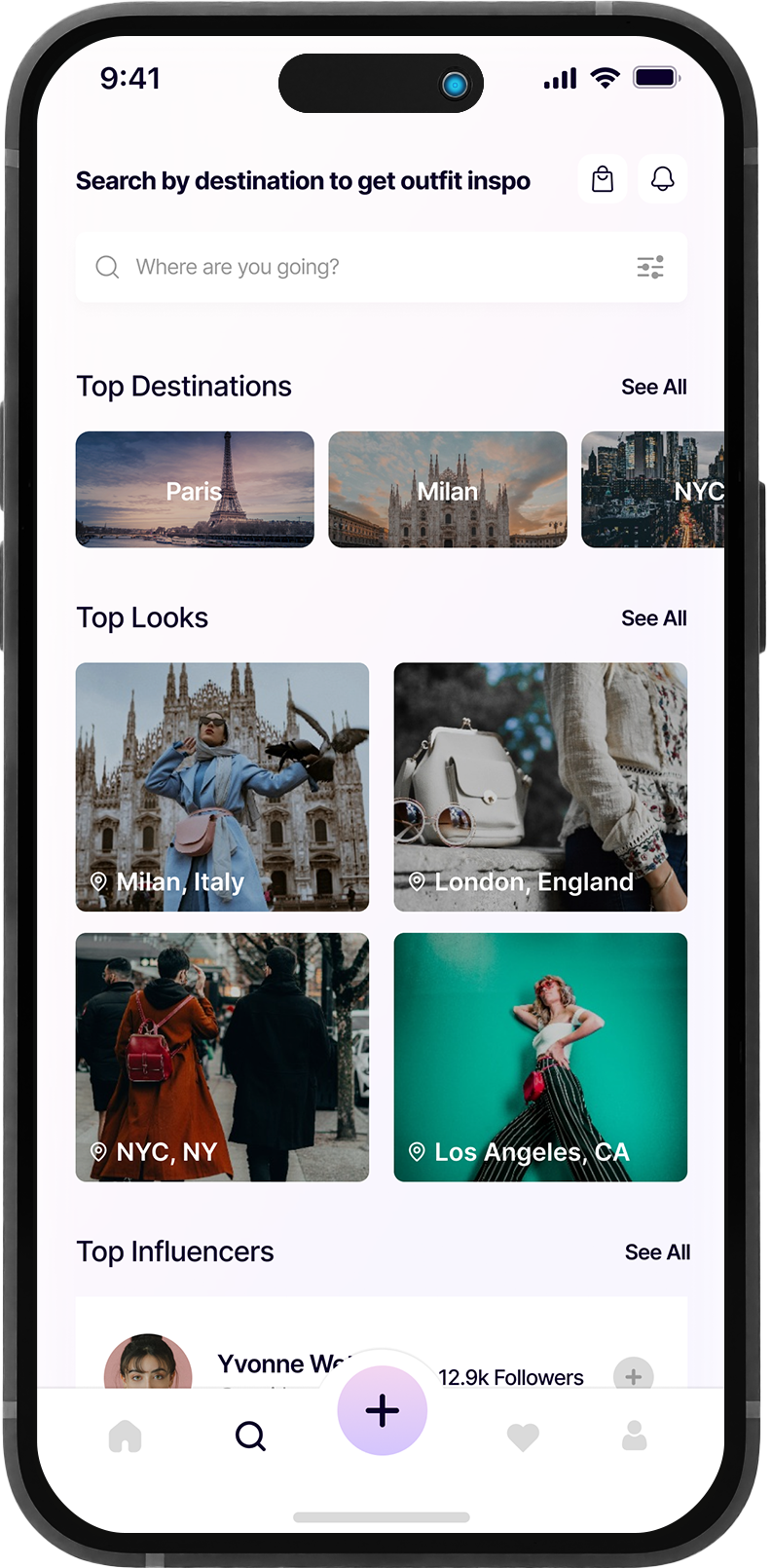Tap the 'Where are you going?' search field
This screenshot has width=772, height=1568.
pyautogui.click(x=350, y=267)
